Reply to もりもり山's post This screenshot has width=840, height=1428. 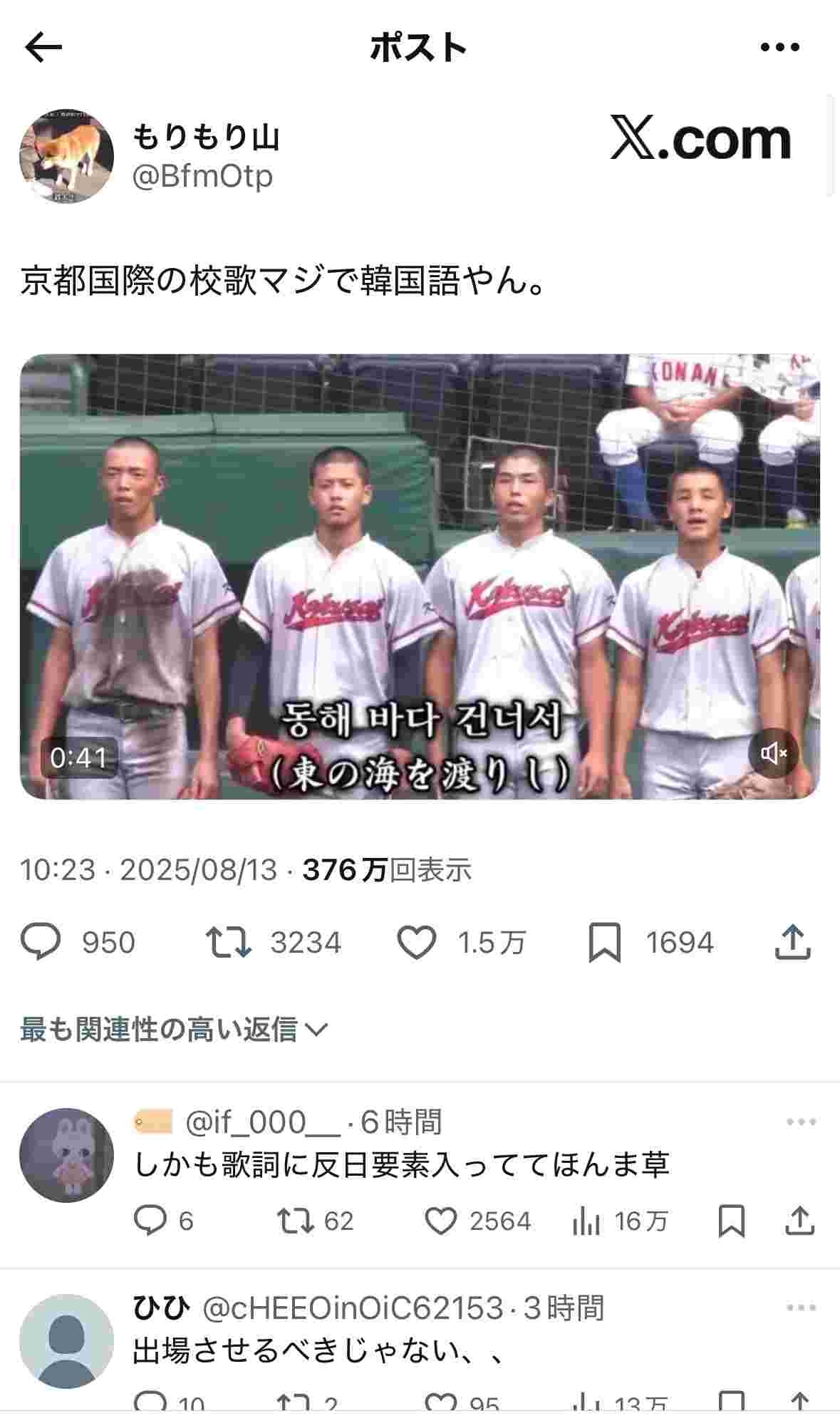[x=41, y=942]
